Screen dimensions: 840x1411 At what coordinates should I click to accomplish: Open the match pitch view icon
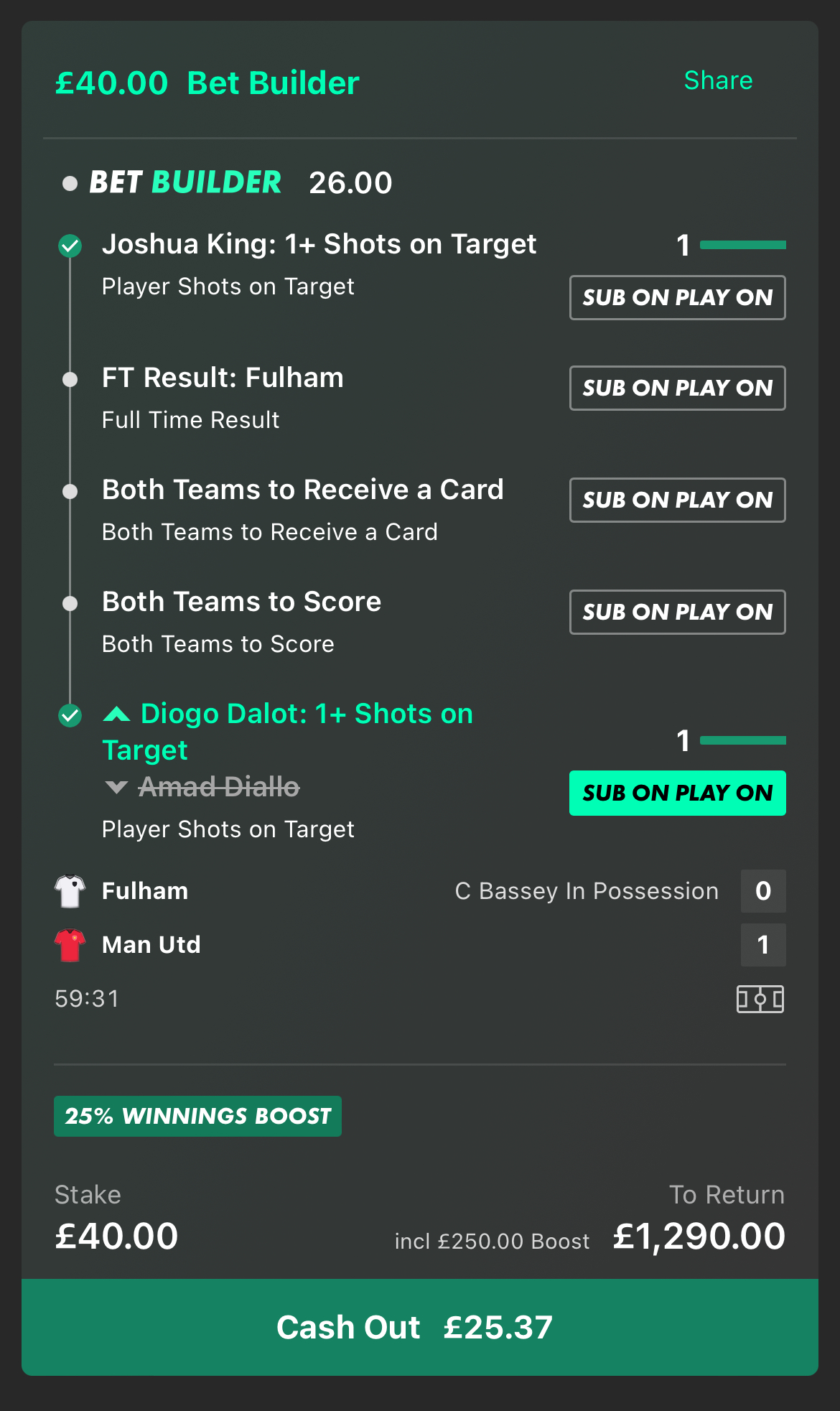(760, 999)
